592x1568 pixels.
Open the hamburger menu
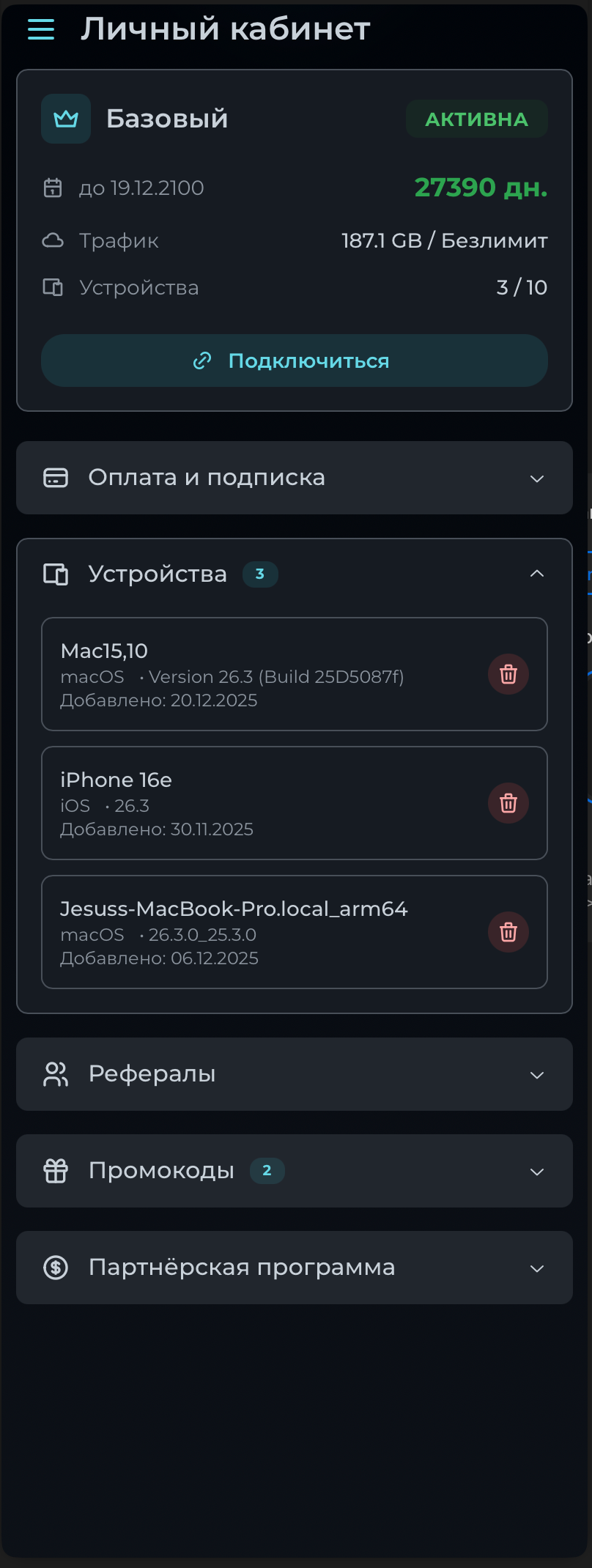coord(40,29)
